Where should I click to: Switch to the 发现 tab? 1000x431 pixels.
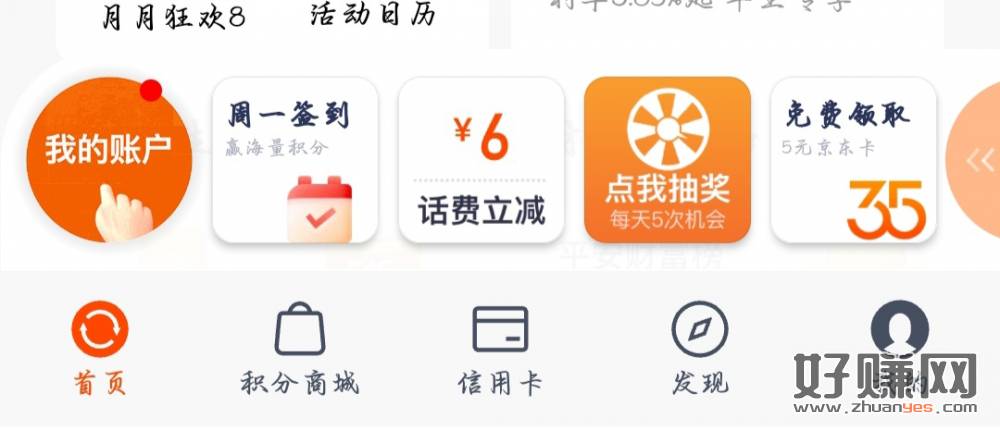click(x=700, y=349)
